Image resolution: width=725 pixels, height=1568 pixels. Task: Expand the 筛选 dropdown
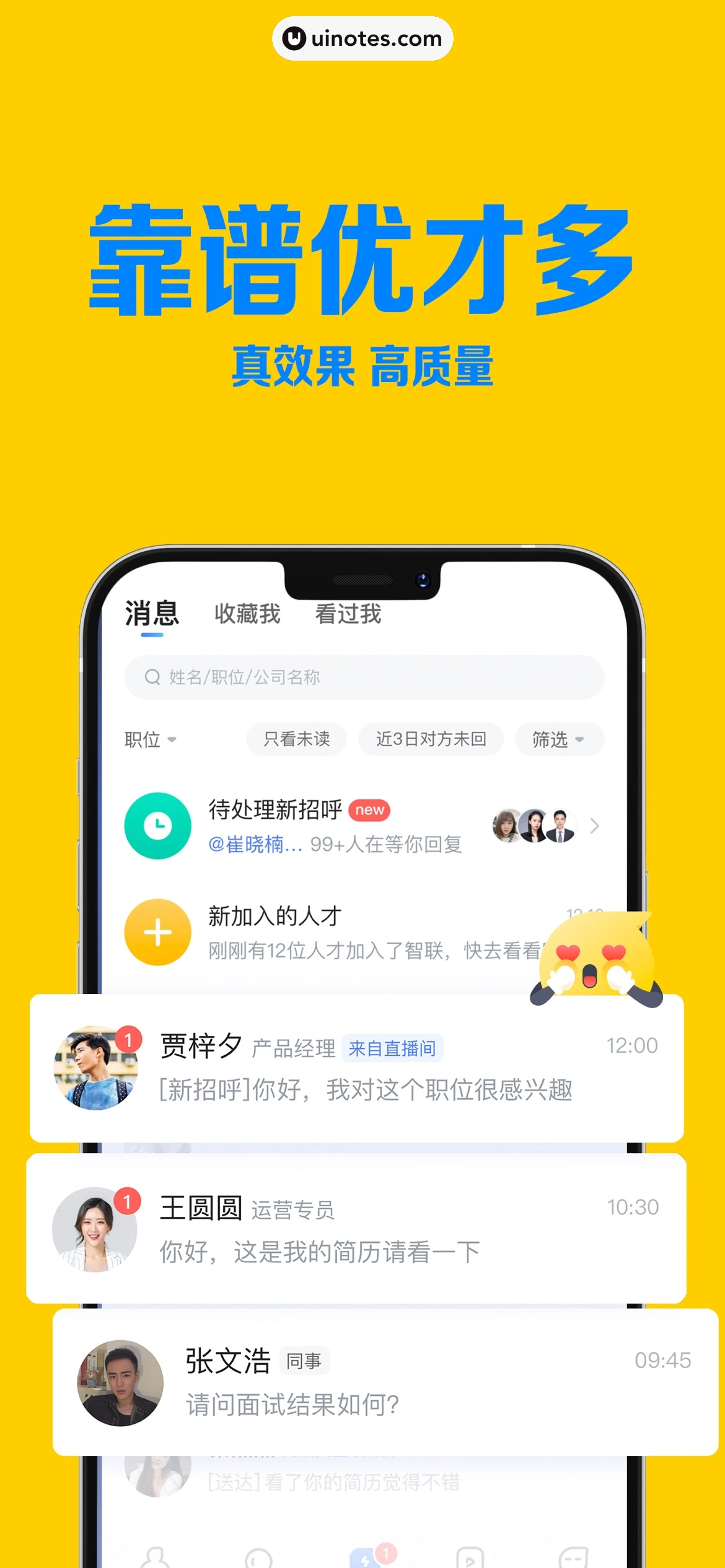coord(557,739)
